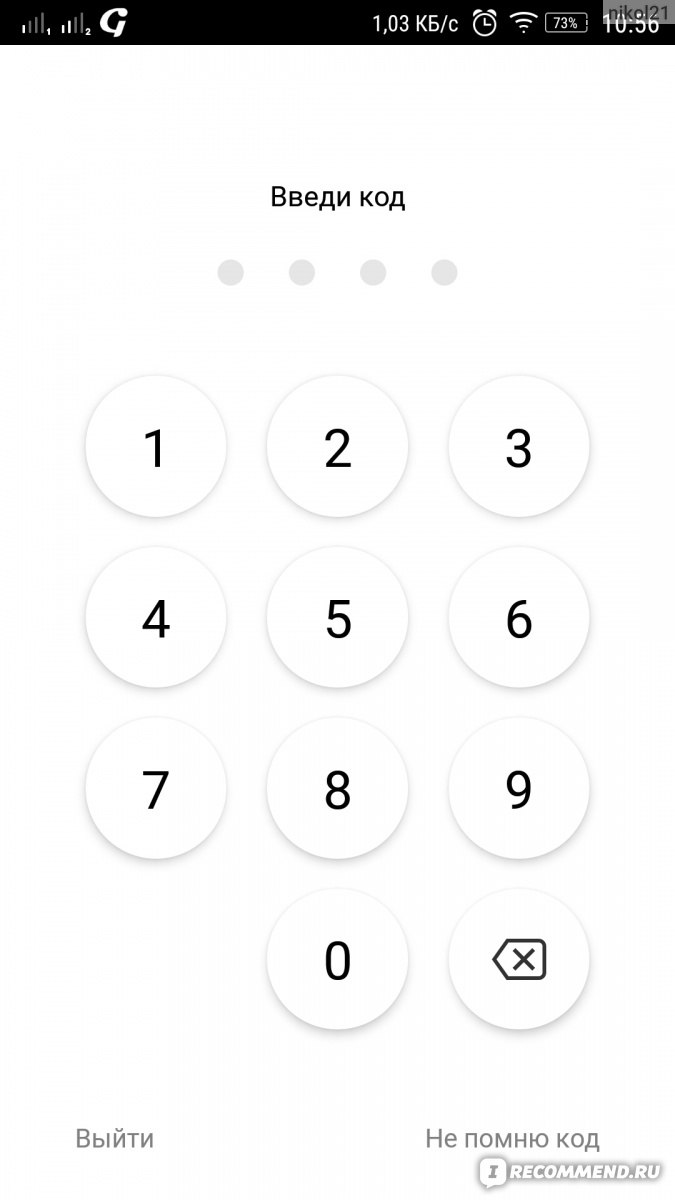Enter digit 1 on the keypad
Image resolution: width=675 pixels, height=1200 pixels.
coord(156,447)
